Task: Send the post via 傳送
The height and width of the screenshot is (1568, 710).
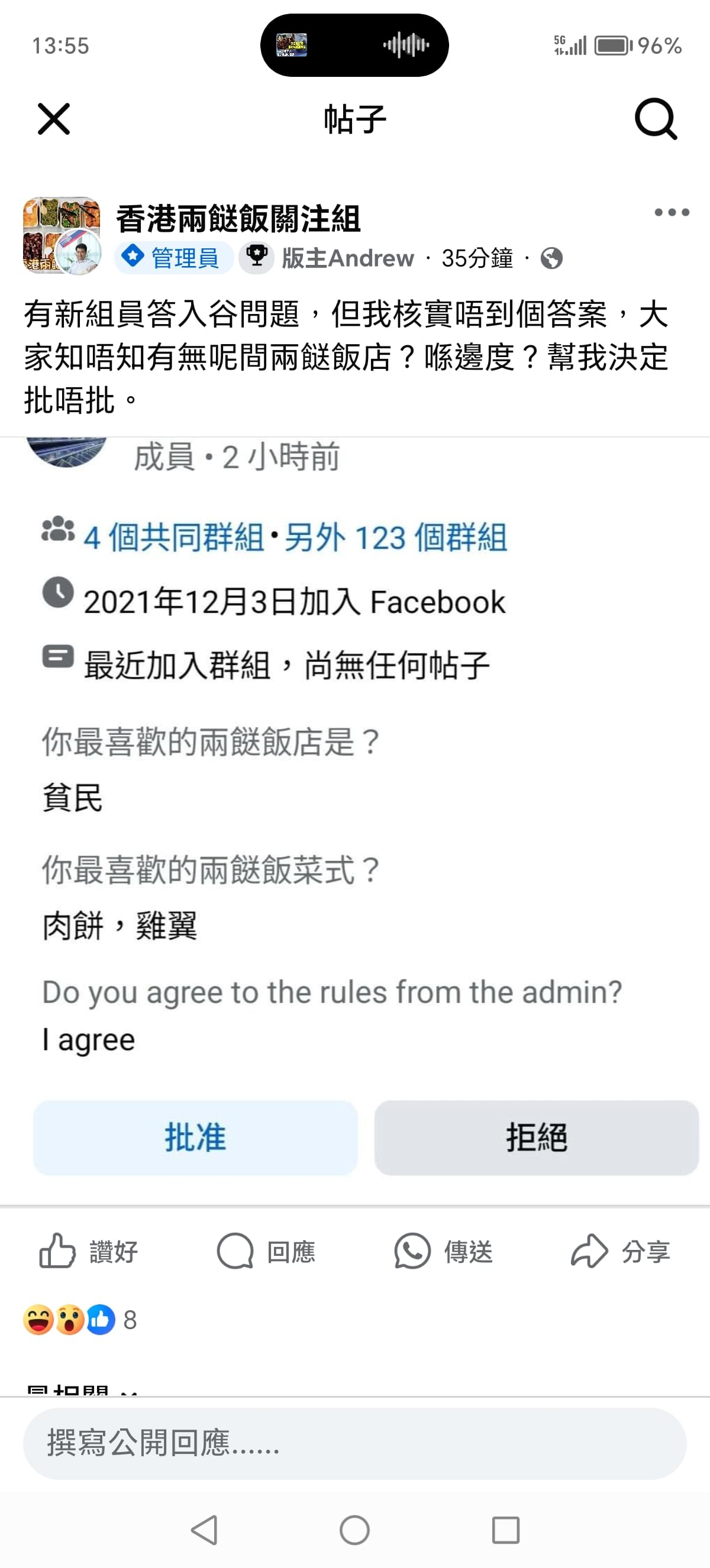Action: [443, 1252]
